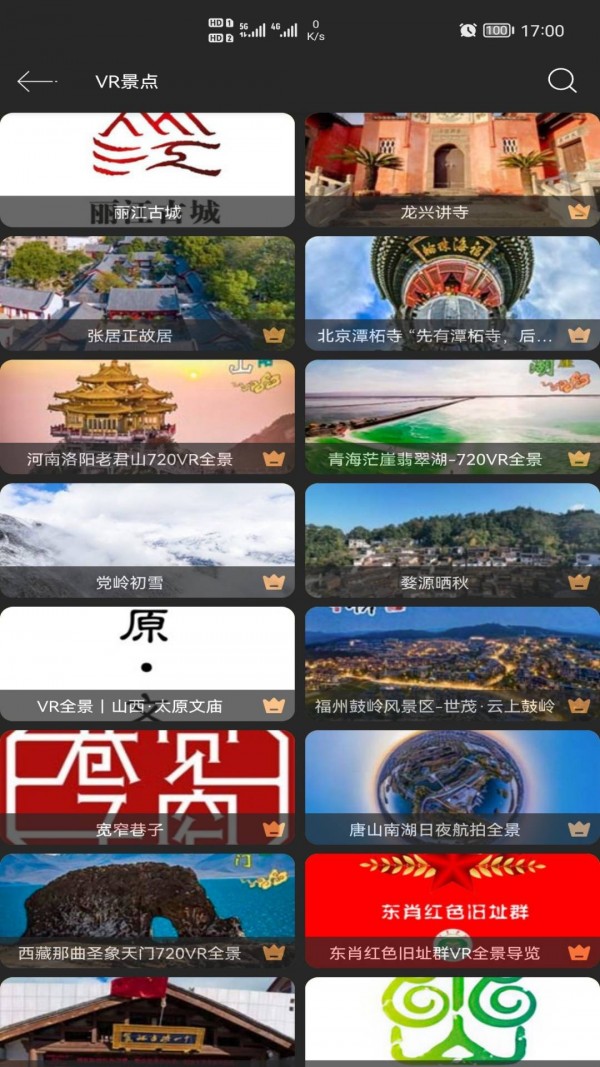Open 唐山南湖日夜航拍全景
The image size is (600, 1067).
(x=452, y=787)
